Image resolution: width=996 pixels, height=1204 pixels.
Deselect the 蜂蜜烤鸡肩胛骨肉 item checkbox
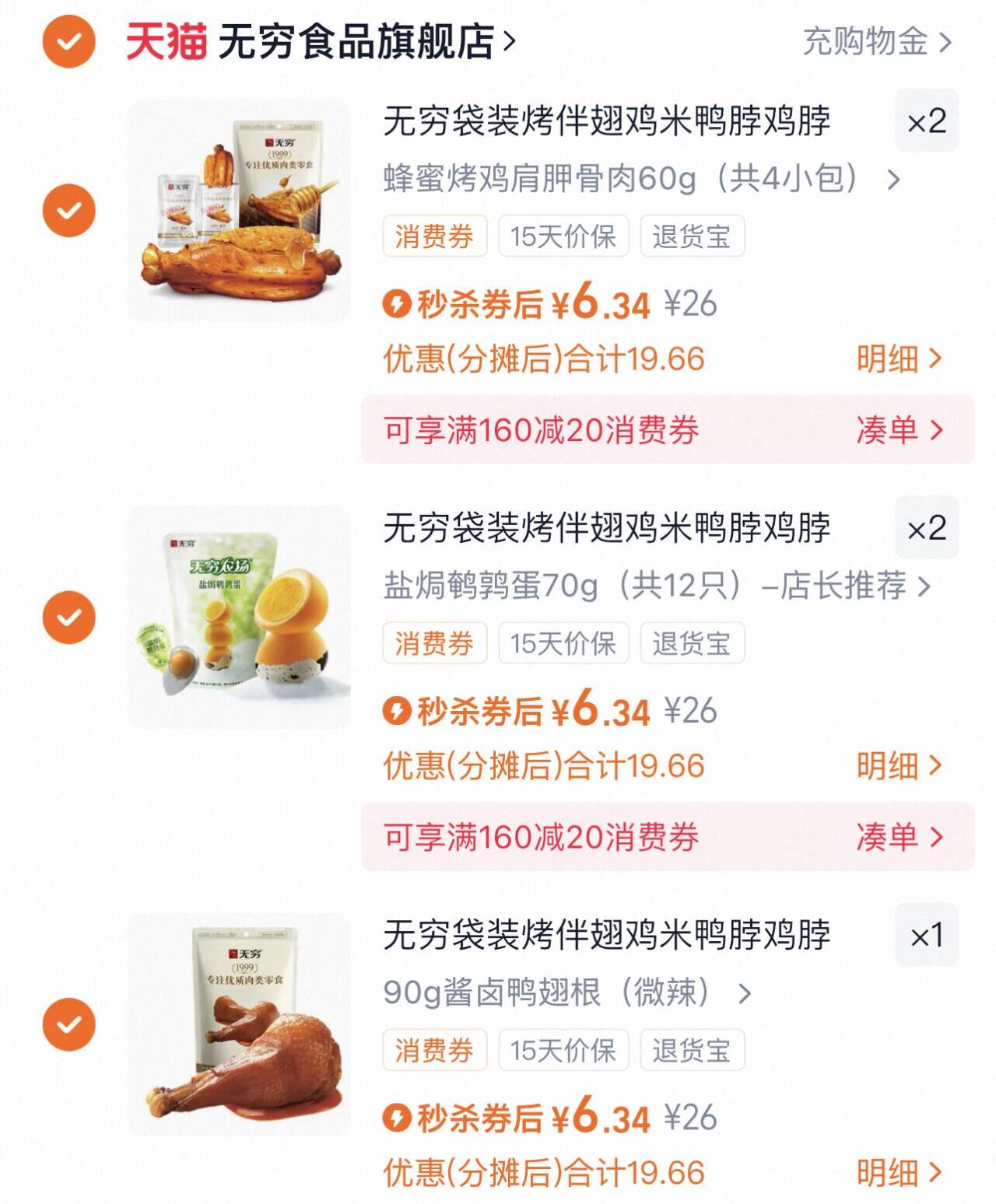pos(69,210)
